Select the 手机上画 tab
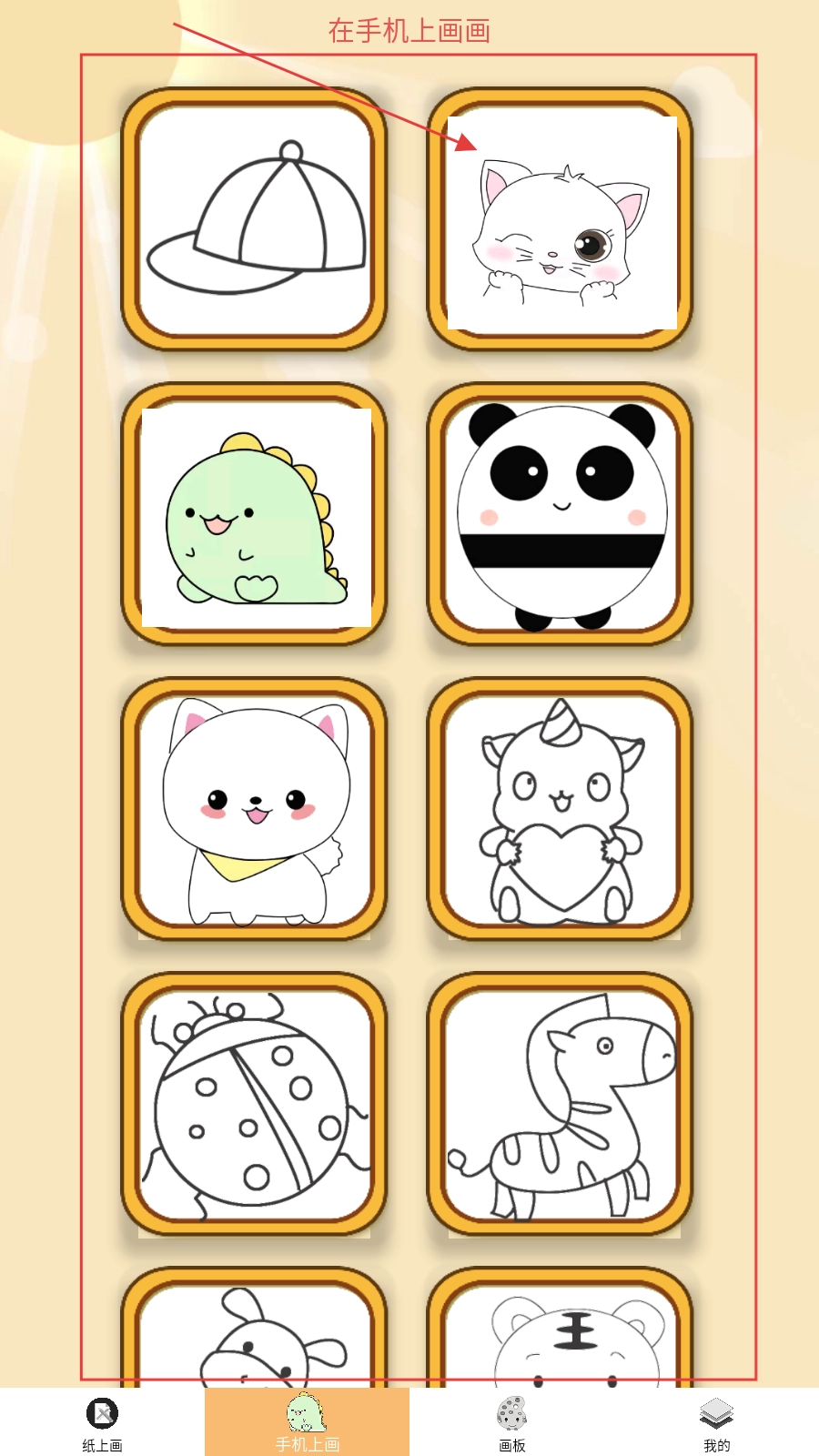This screenshot has height=1456, width=819. click(x=307, y=1423)
